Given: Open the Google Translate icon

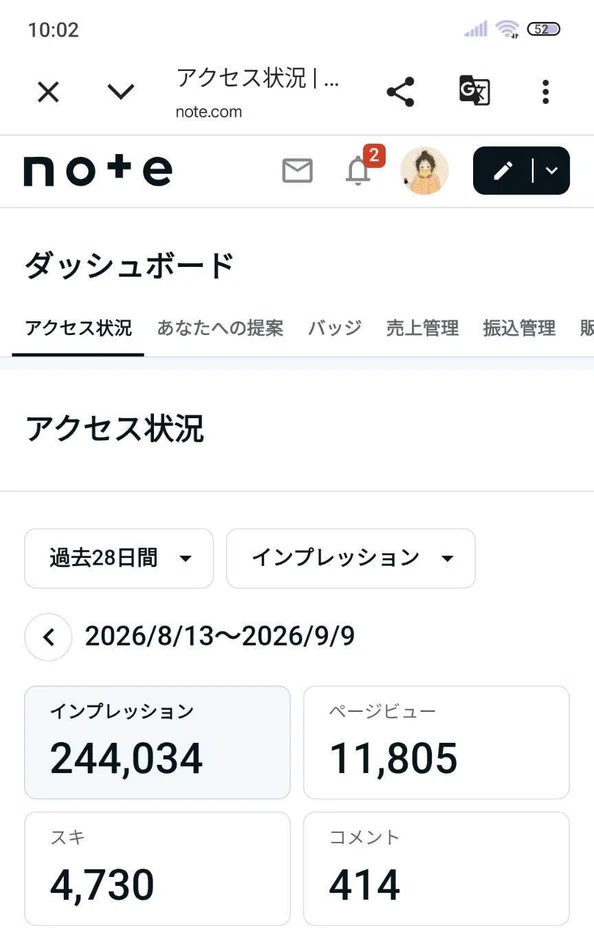Looking at the screenshot, I should (x=474, y=91).
